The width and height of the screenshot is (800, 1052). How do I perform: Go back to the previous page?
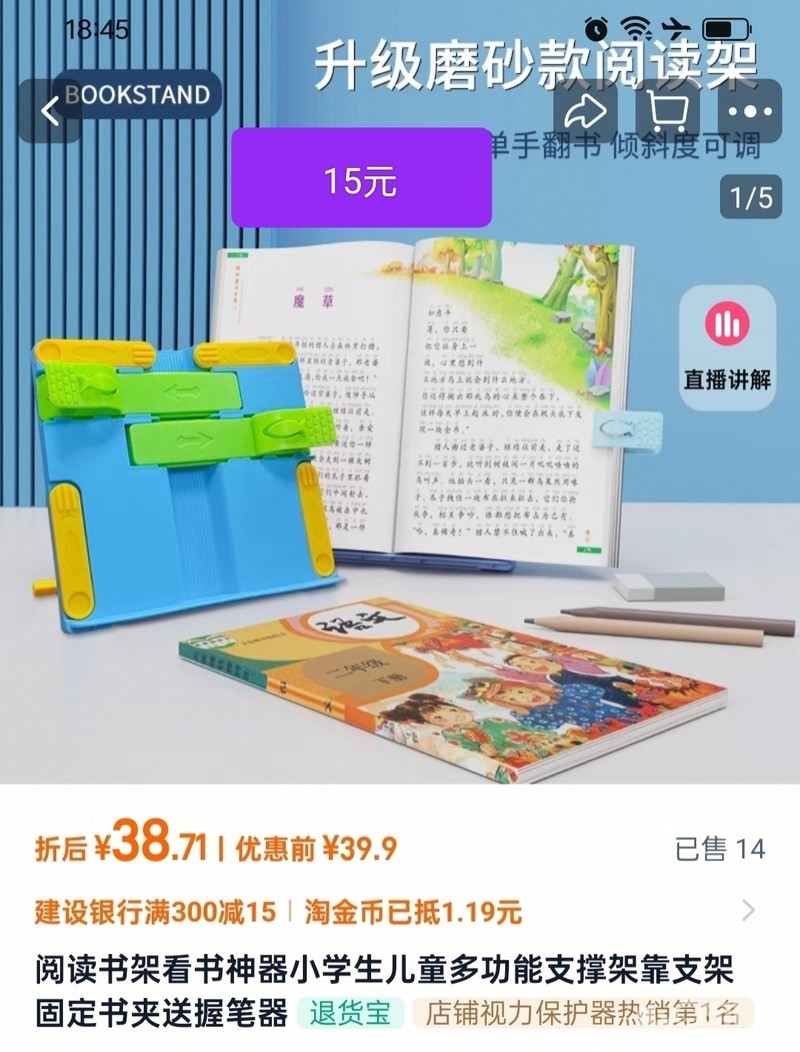pos(50,111)
